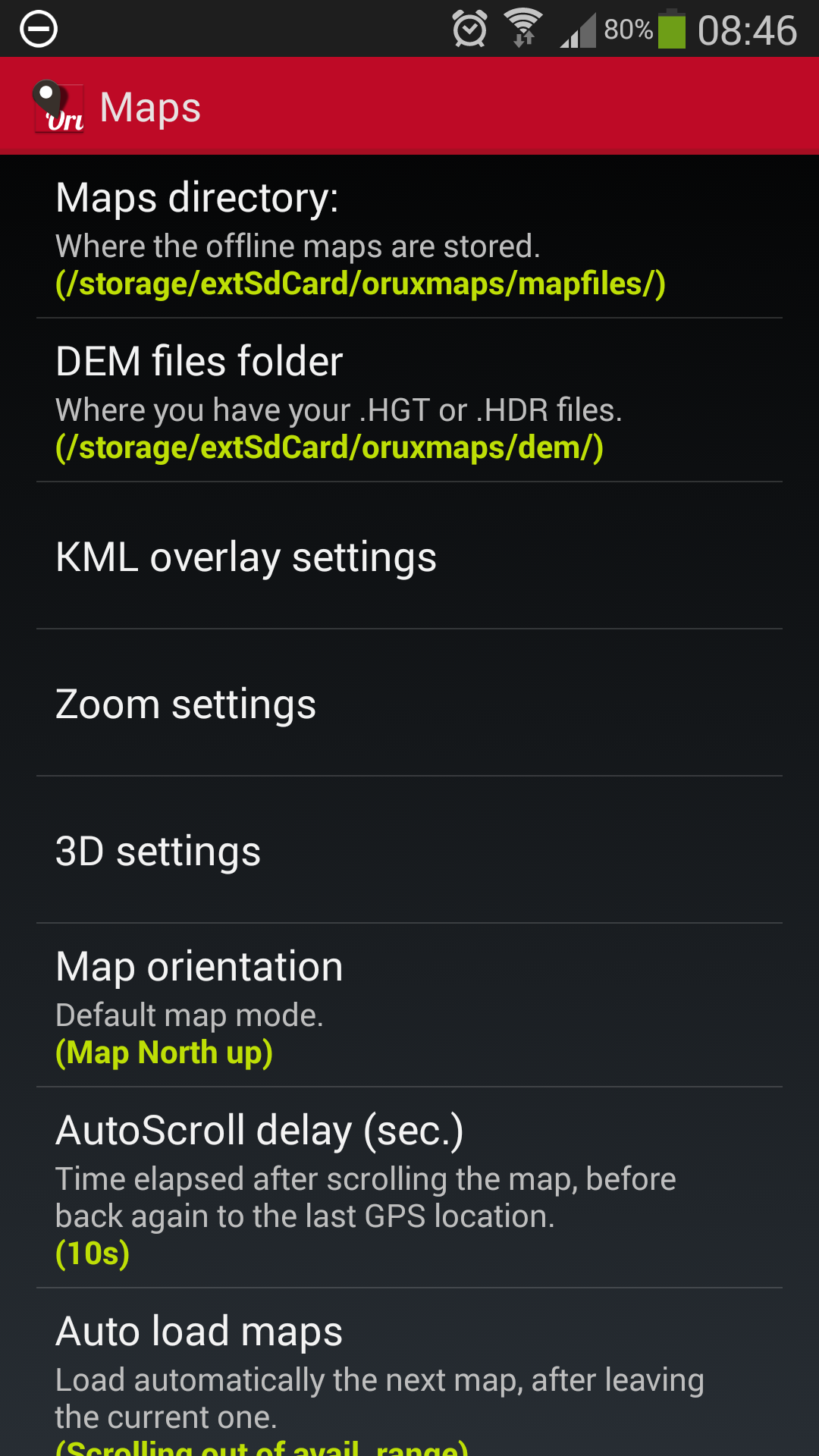Tap the OruxMaps icon to go back
Viewport: 819px width, 1456px height.
click(58, 107)
